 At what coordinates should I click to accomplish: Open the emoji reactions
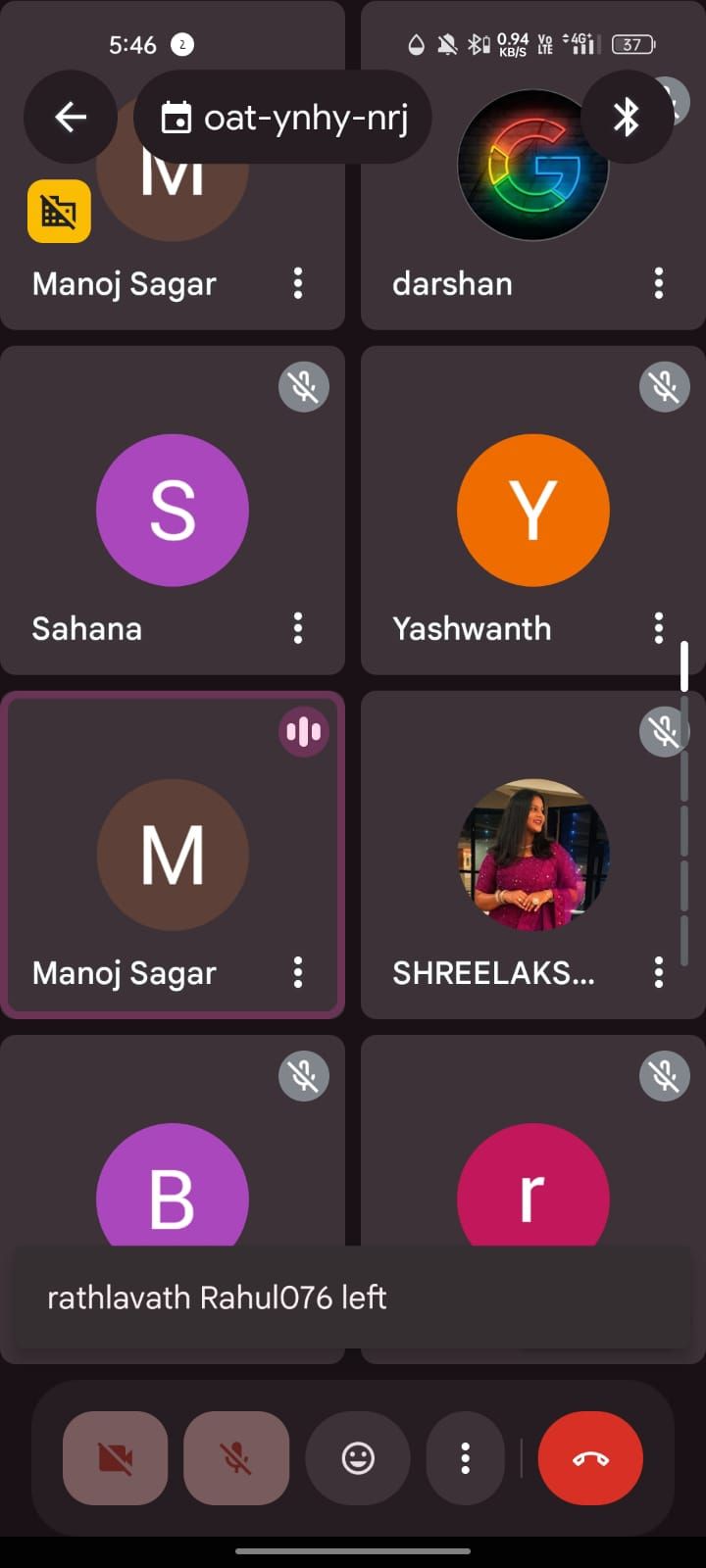click(358, 1458)
